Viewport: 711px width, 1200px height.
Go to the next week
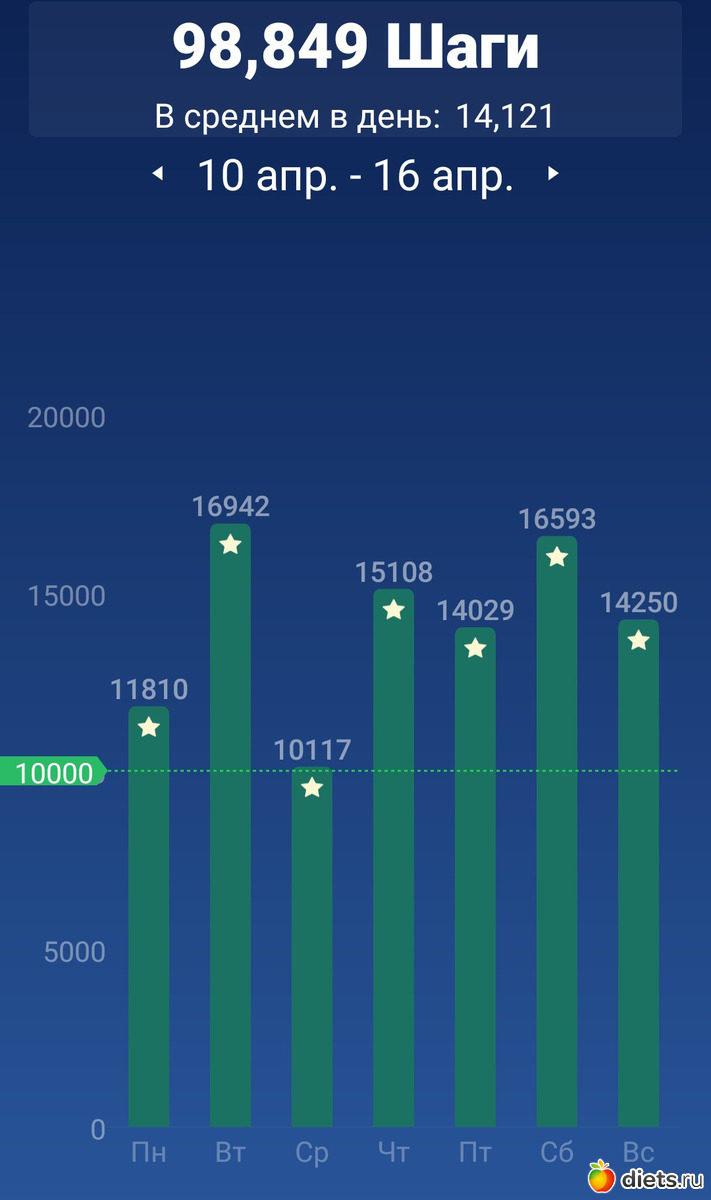click(553, 174)
